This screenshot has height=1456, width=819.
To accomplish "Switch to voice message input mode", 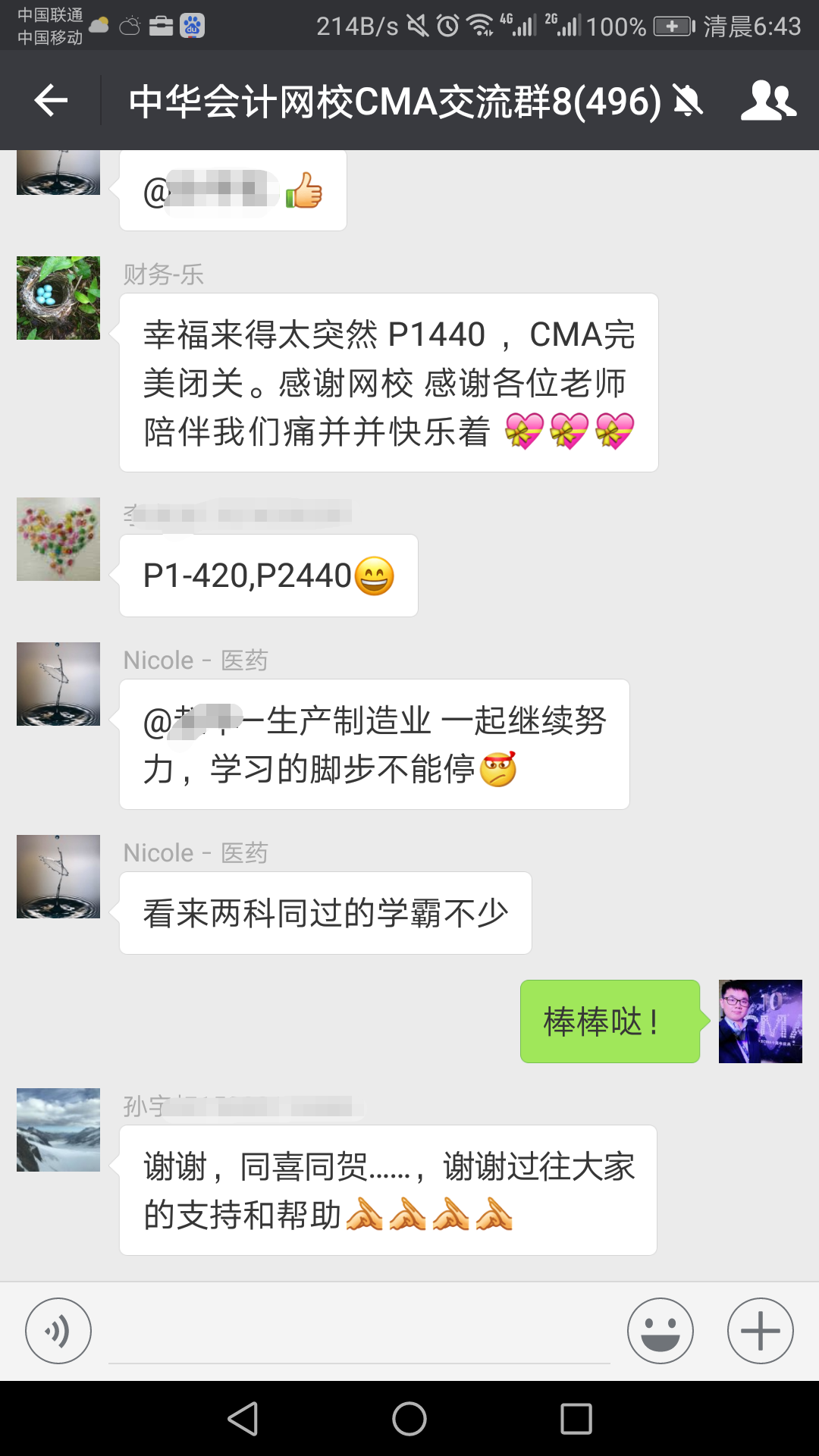I will [58, 1330].
